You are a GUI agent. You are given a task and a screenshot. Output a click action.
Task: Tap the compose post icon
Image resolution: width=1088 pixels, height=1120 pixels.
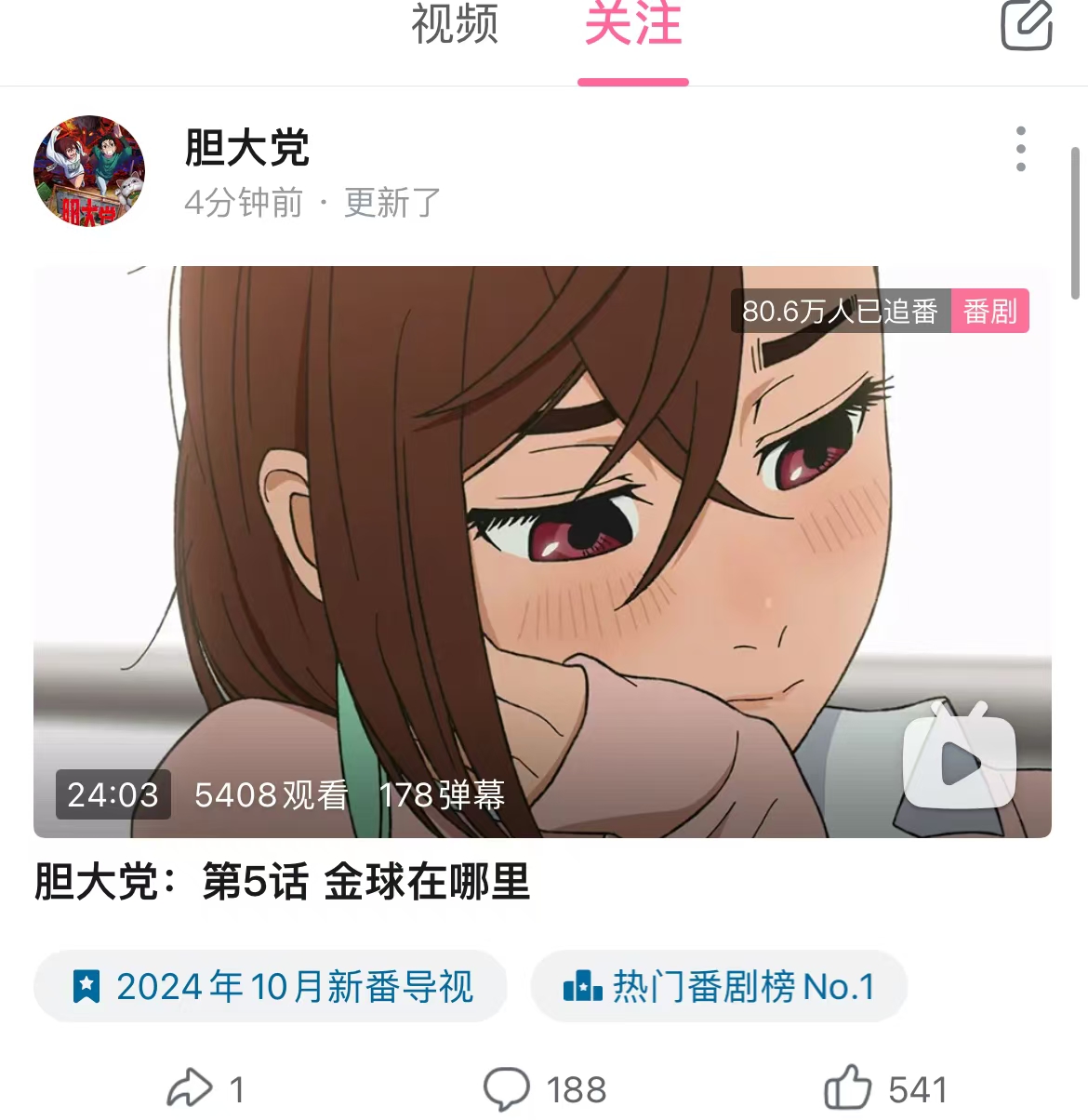pyautogui.click(x=1026, y=25)
